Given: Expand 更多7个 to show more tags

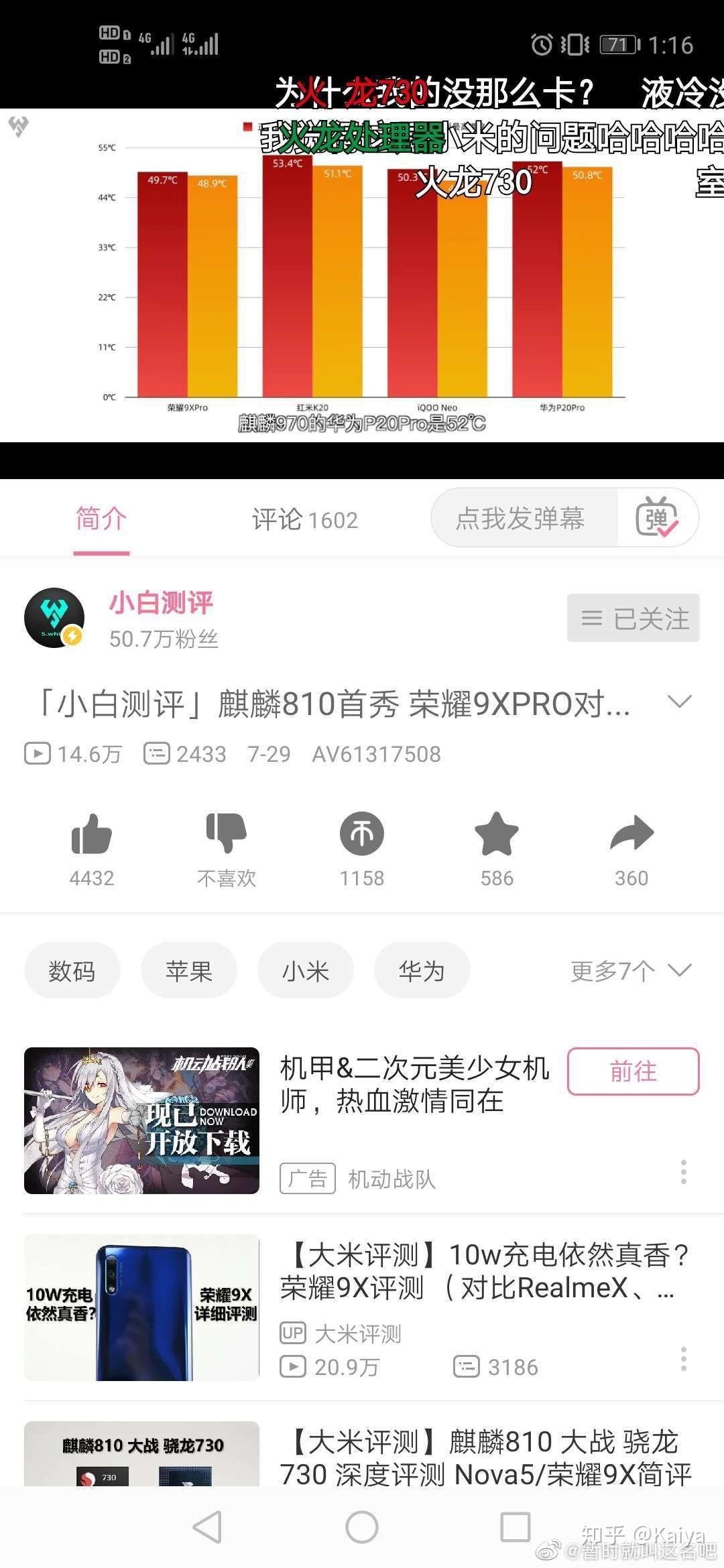Looking at the screenshot, I should coord(630,970).
